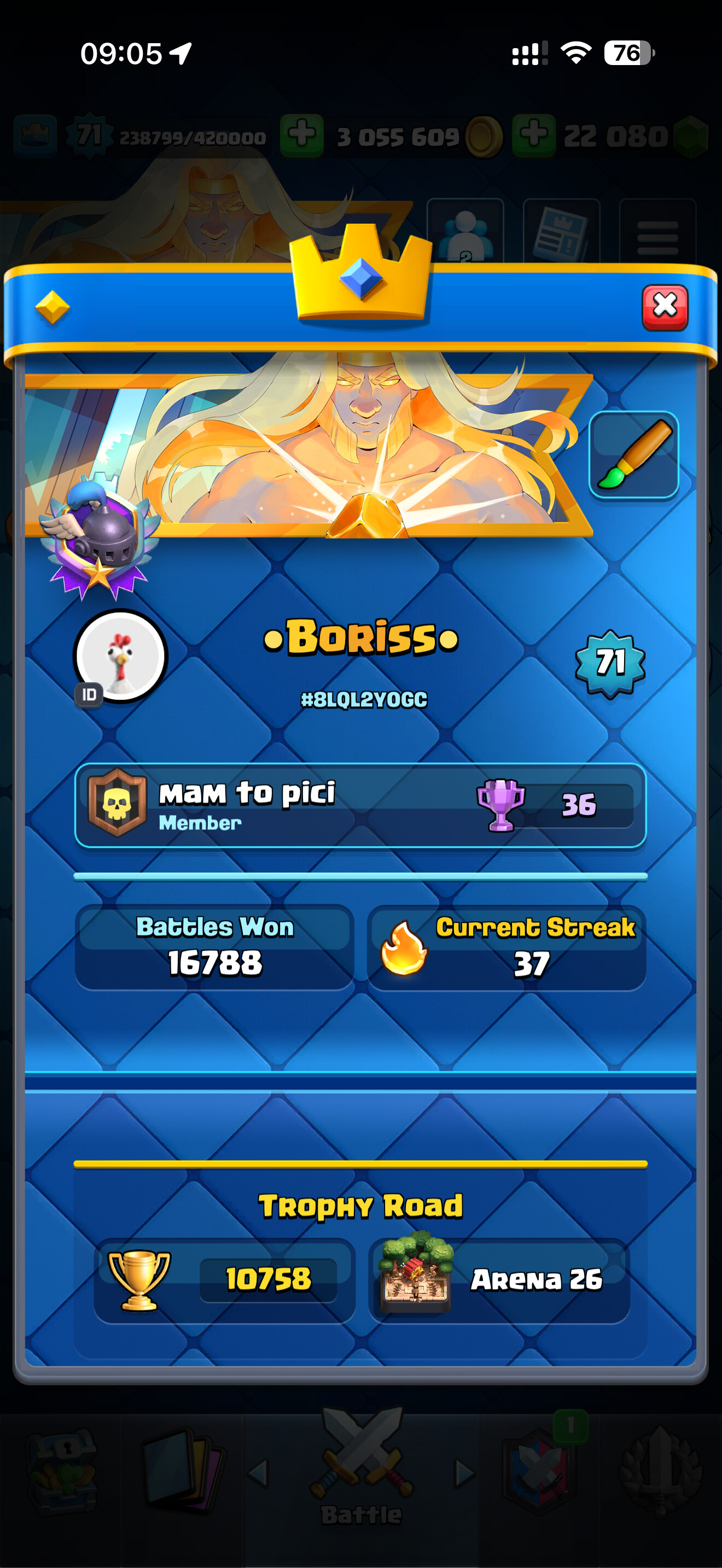Tap the ID badge on the avatar
722x1568 pixels.
point(89,694)
